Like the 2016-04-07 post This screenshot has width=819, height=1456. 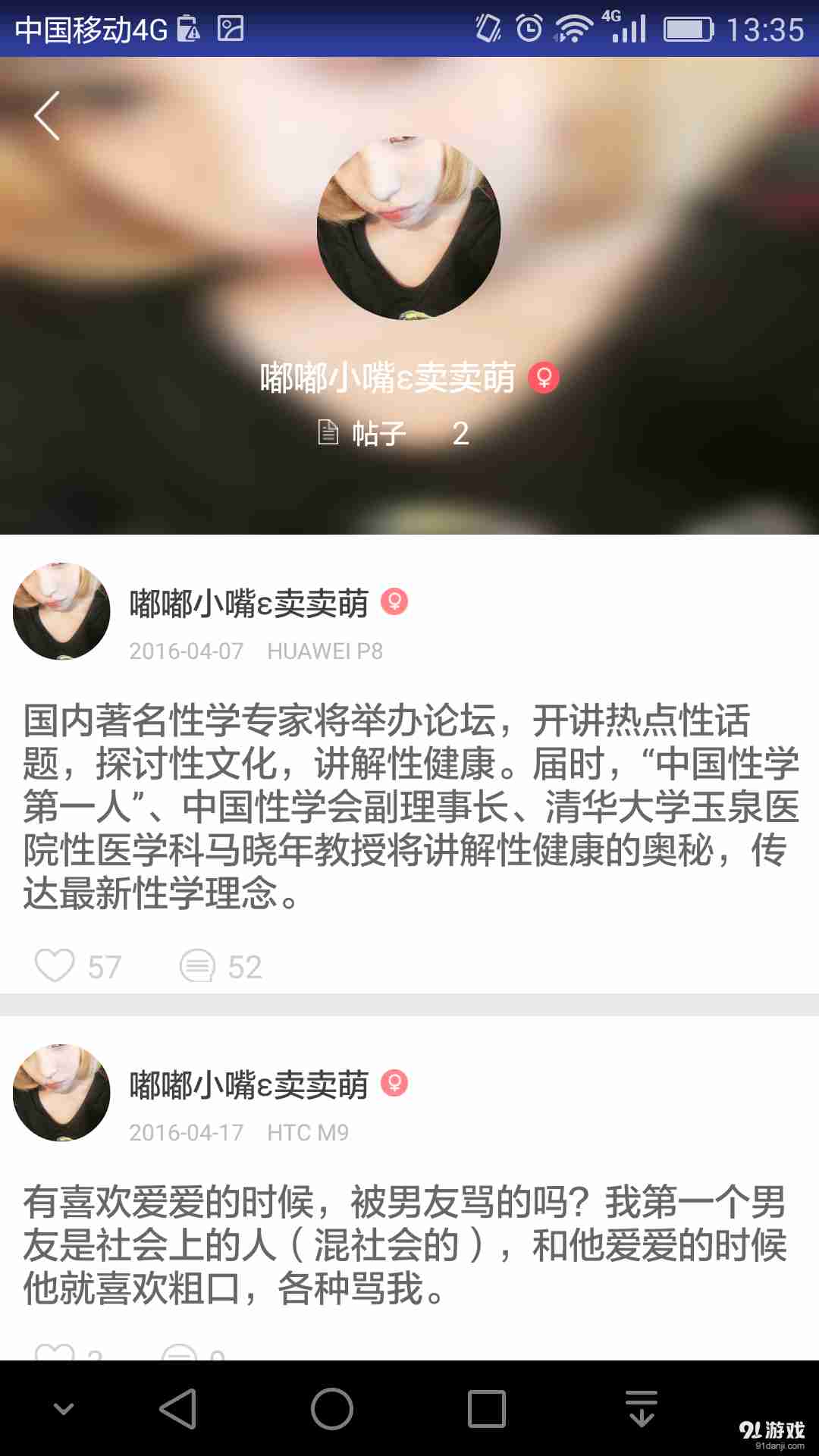tap(55, 966)
